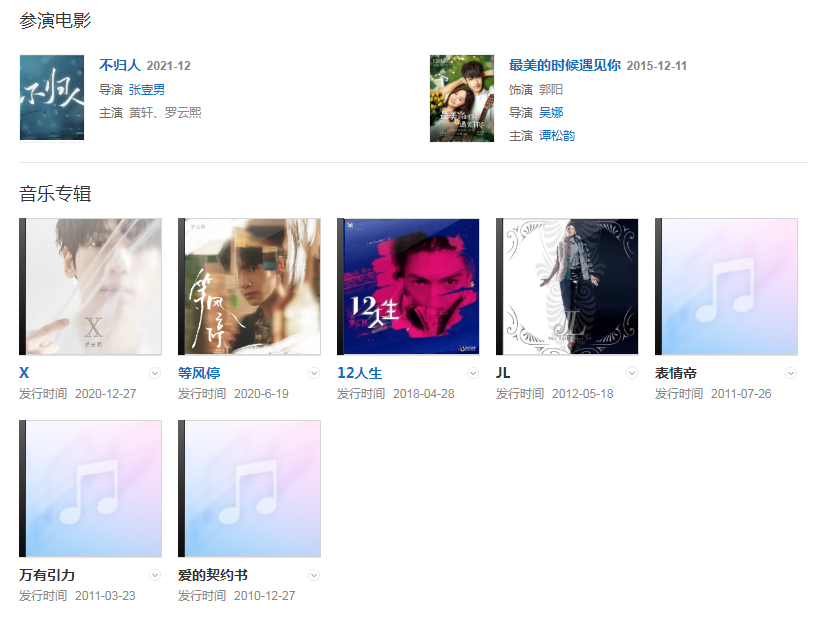
Task: Open director 张壹男's page
Action: (x=146, y=89)
